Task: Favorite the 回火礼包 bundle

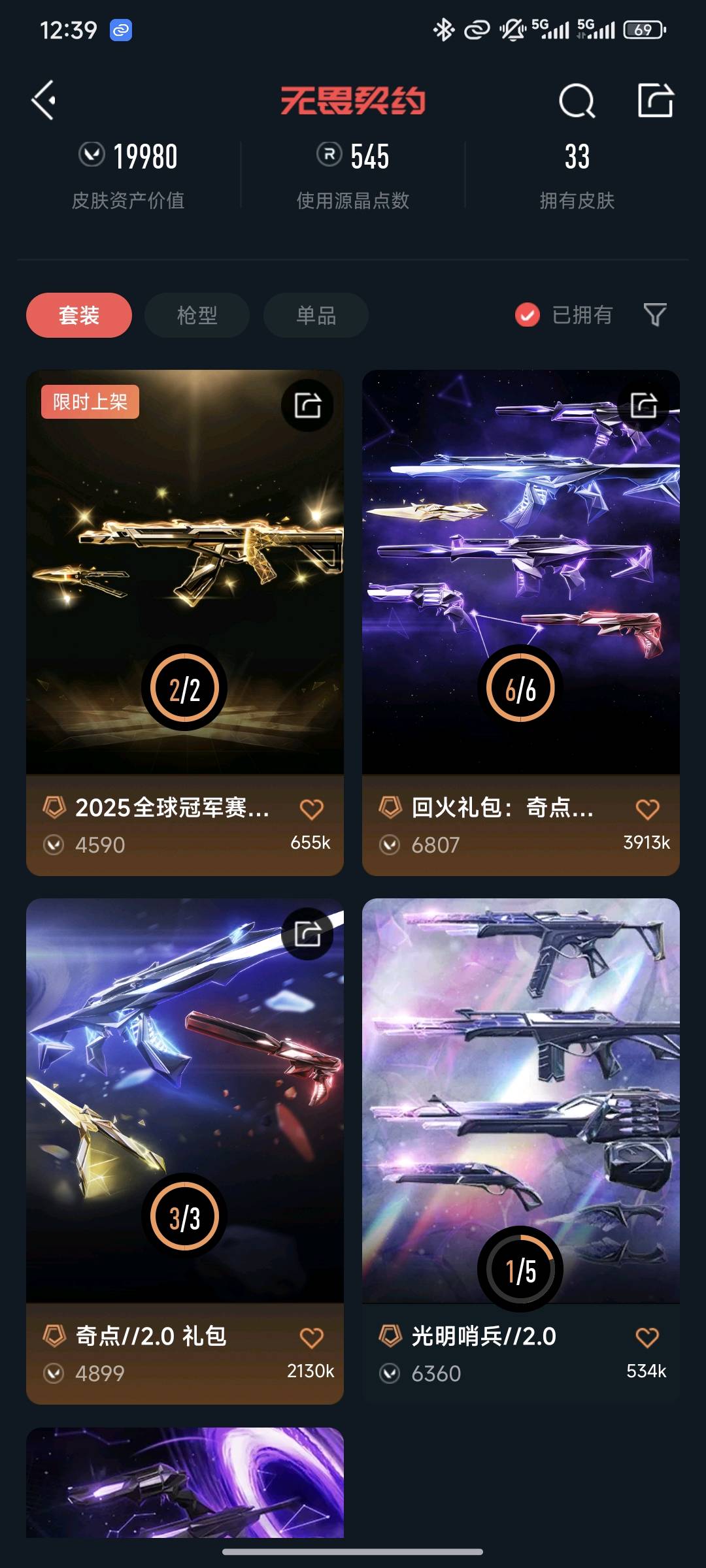Action: click(647, 809)
